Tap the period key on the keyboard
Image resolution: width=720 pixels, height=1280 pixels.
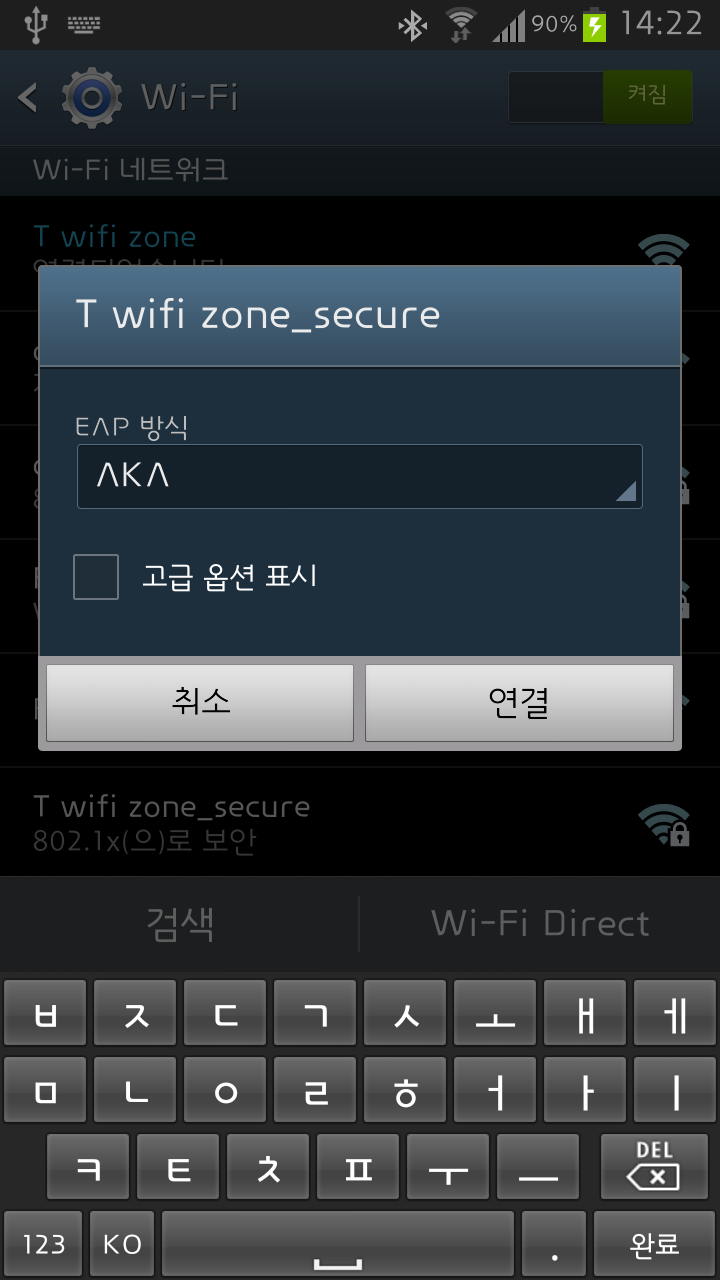coord(554,1244)
